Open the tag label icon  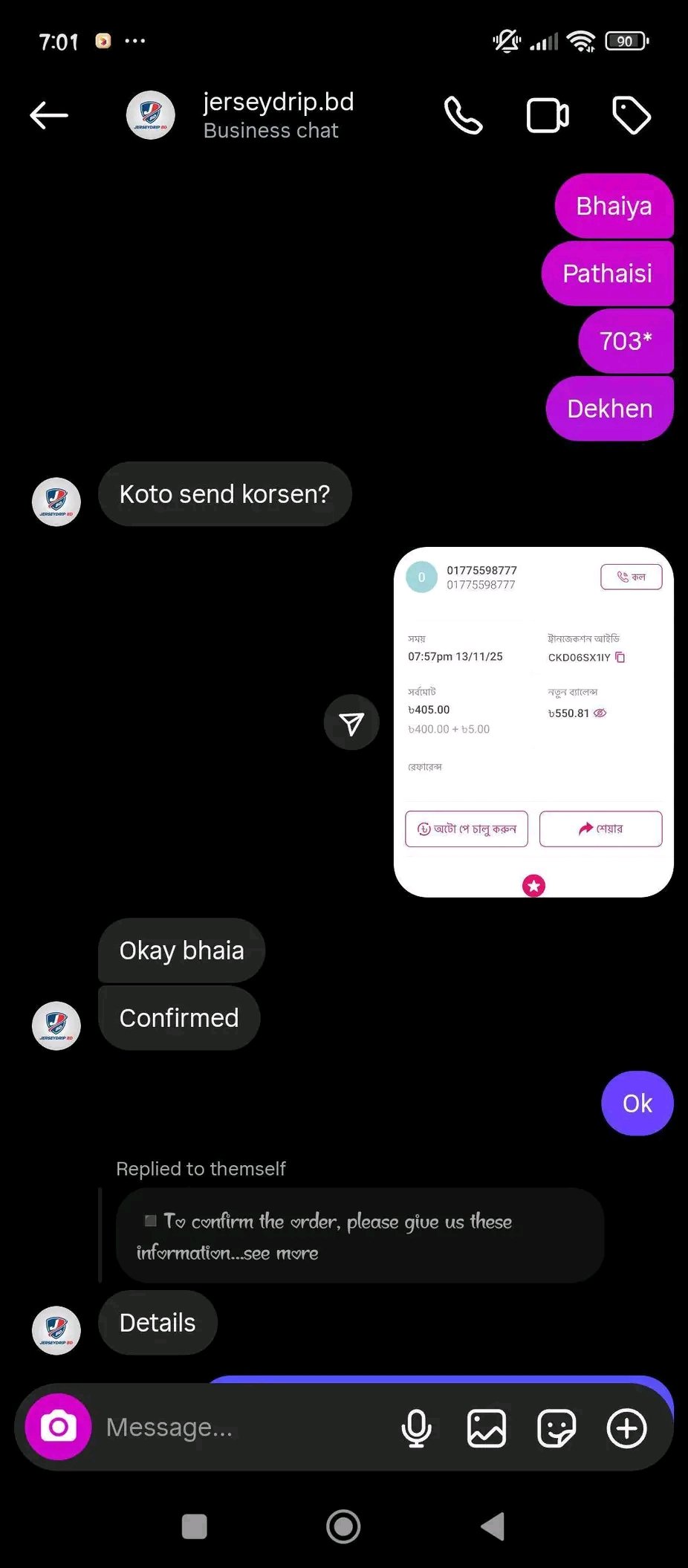(631, 115)
